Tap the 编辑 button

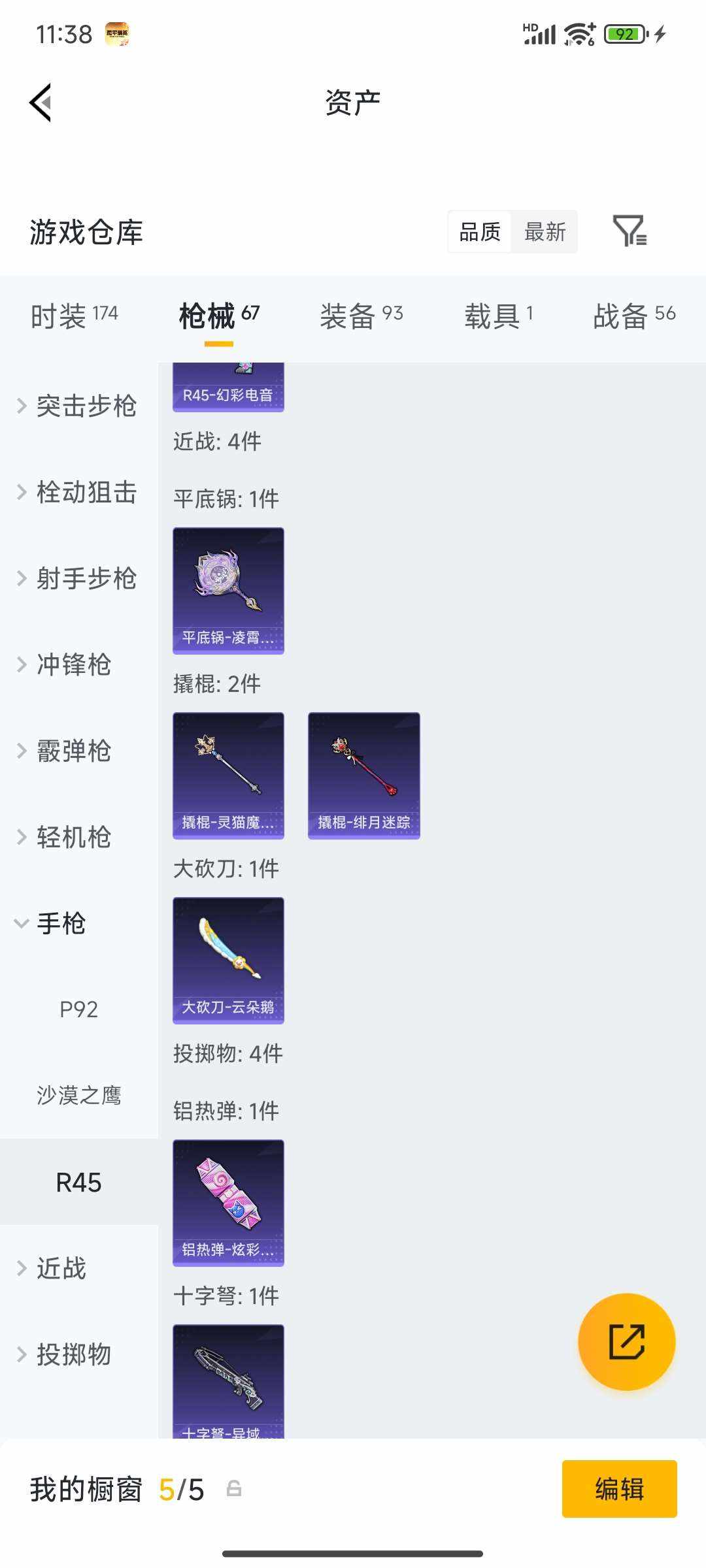tap(620, 1490)
